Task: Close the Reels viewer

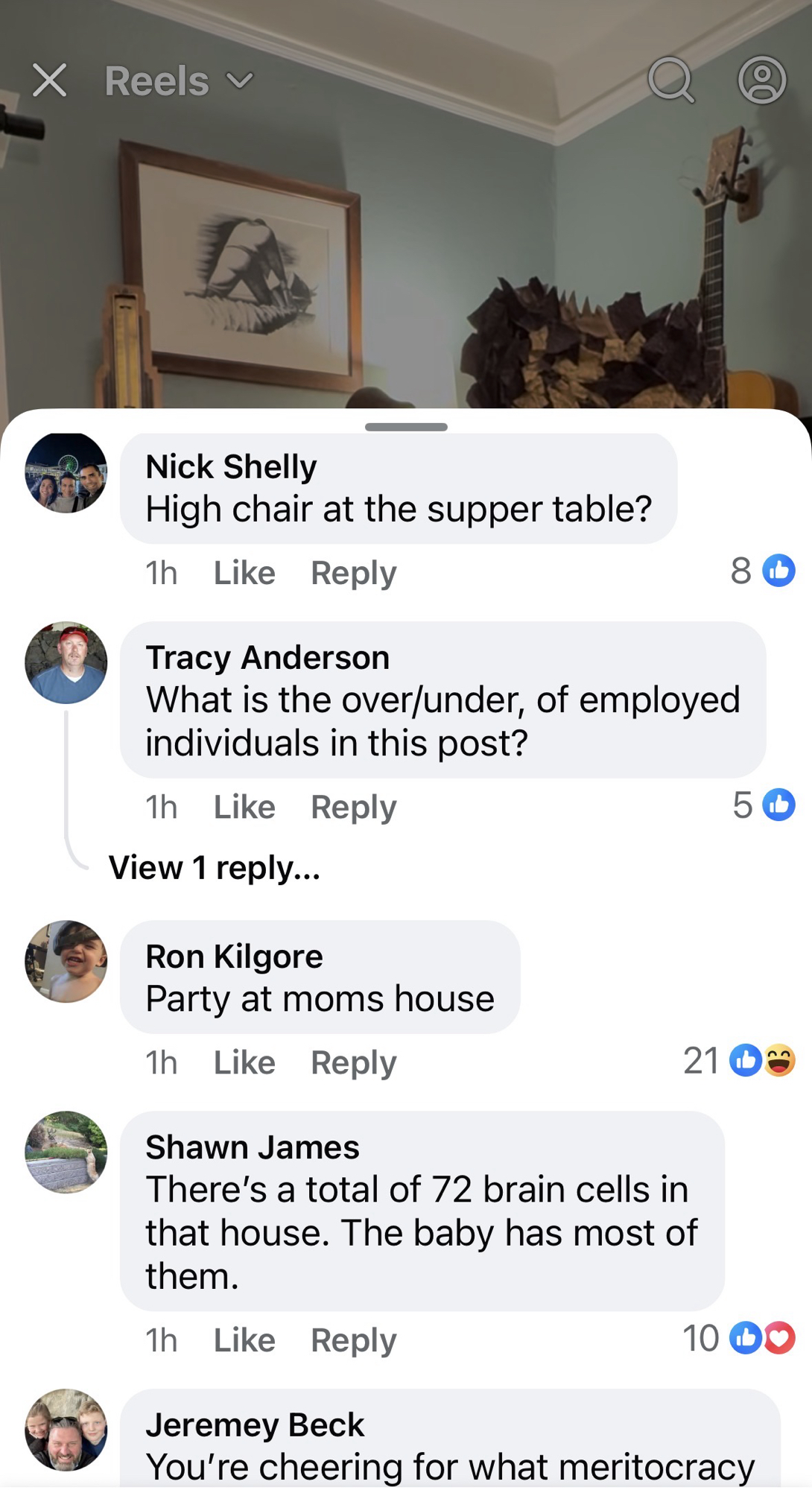Action: pyautogui.click(x=50, y=80)
